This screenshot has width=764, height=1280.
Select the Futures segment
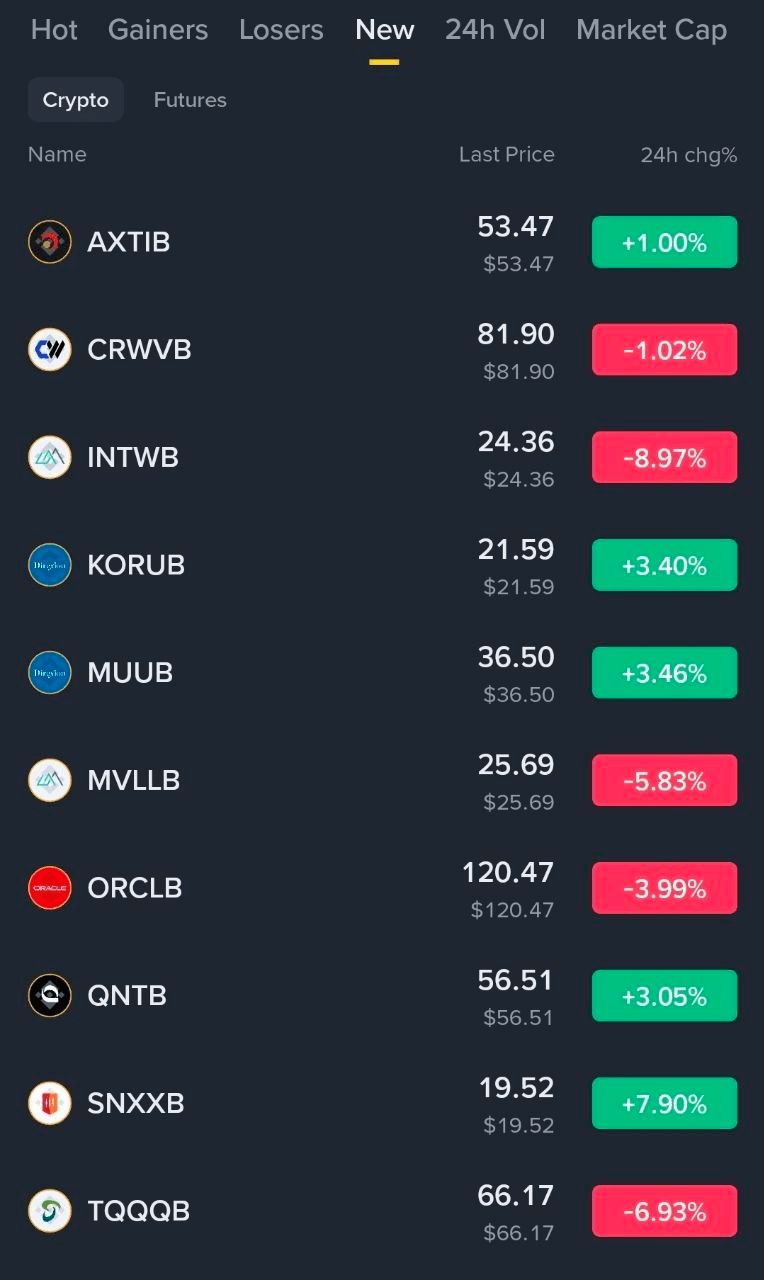[x=190, y=100]
